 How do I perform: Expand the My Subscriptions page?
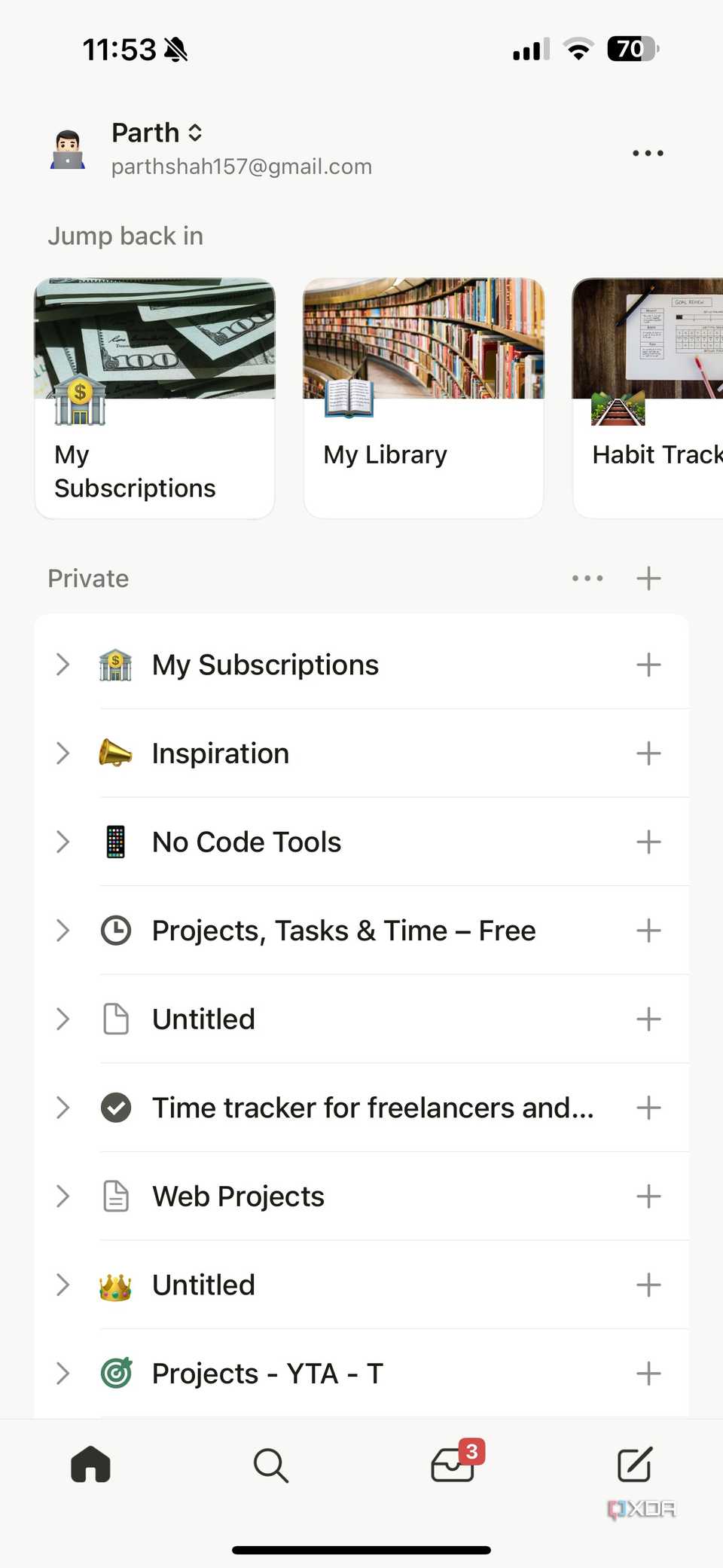[63, 664]
